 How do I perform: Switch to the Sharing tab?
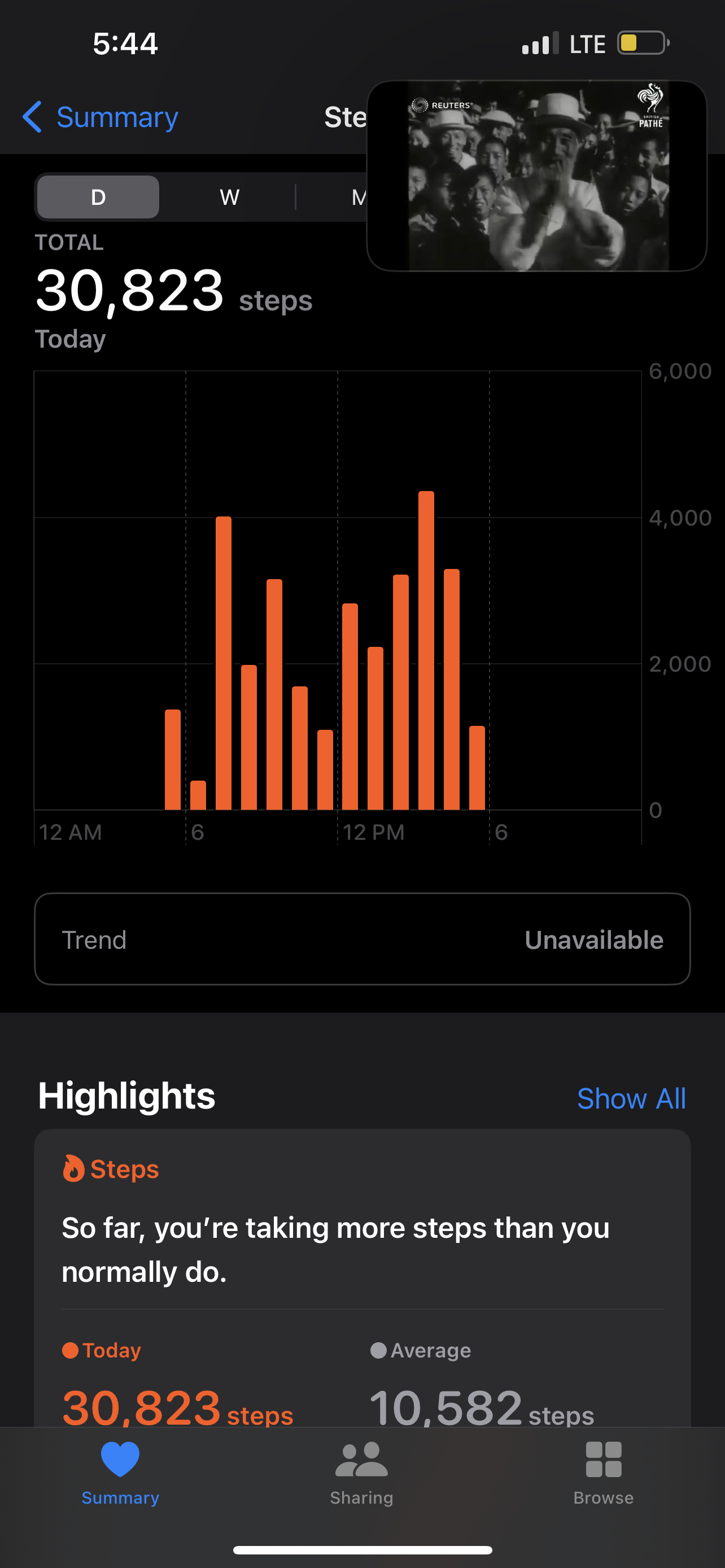[361, 1472]
